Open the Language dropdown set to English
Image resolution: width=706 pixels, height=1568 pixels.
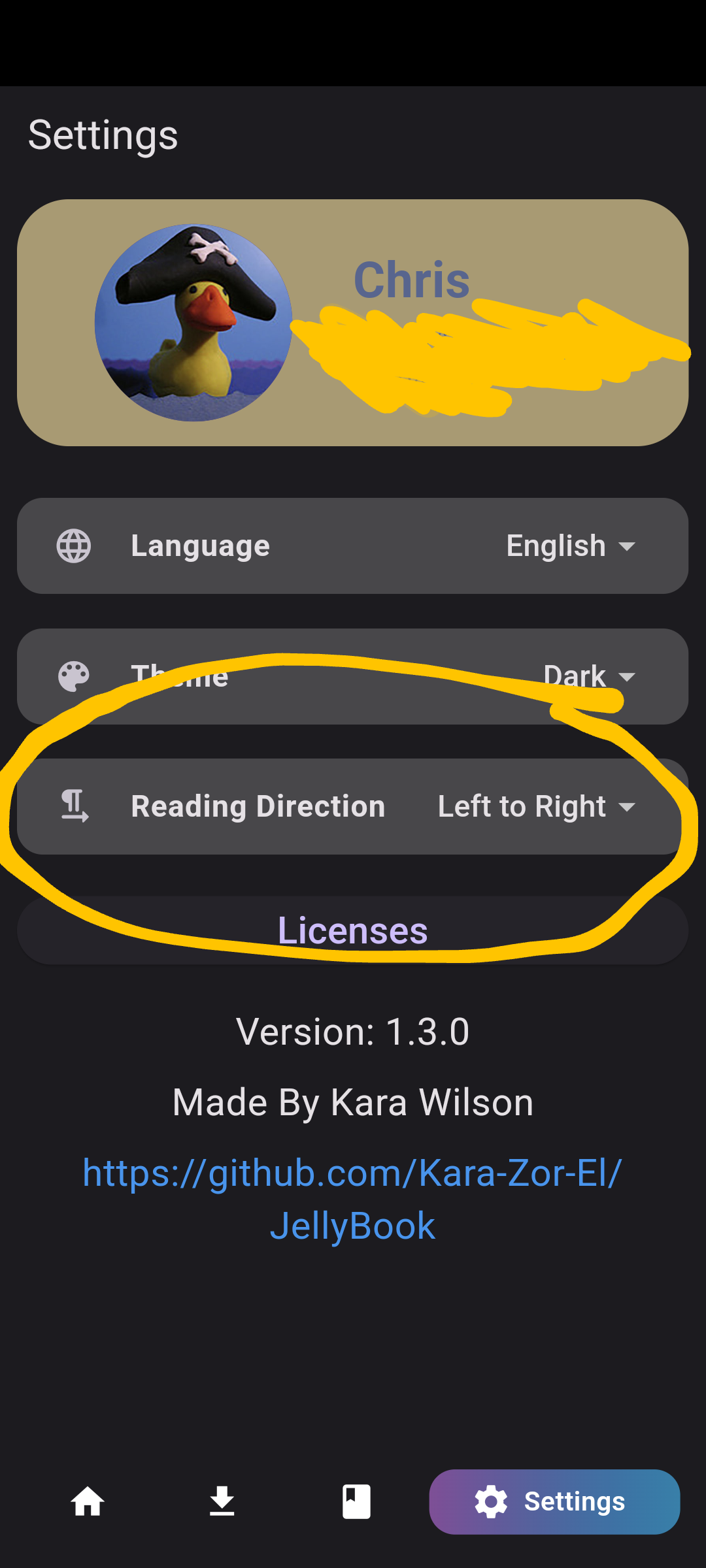(570, 546)
